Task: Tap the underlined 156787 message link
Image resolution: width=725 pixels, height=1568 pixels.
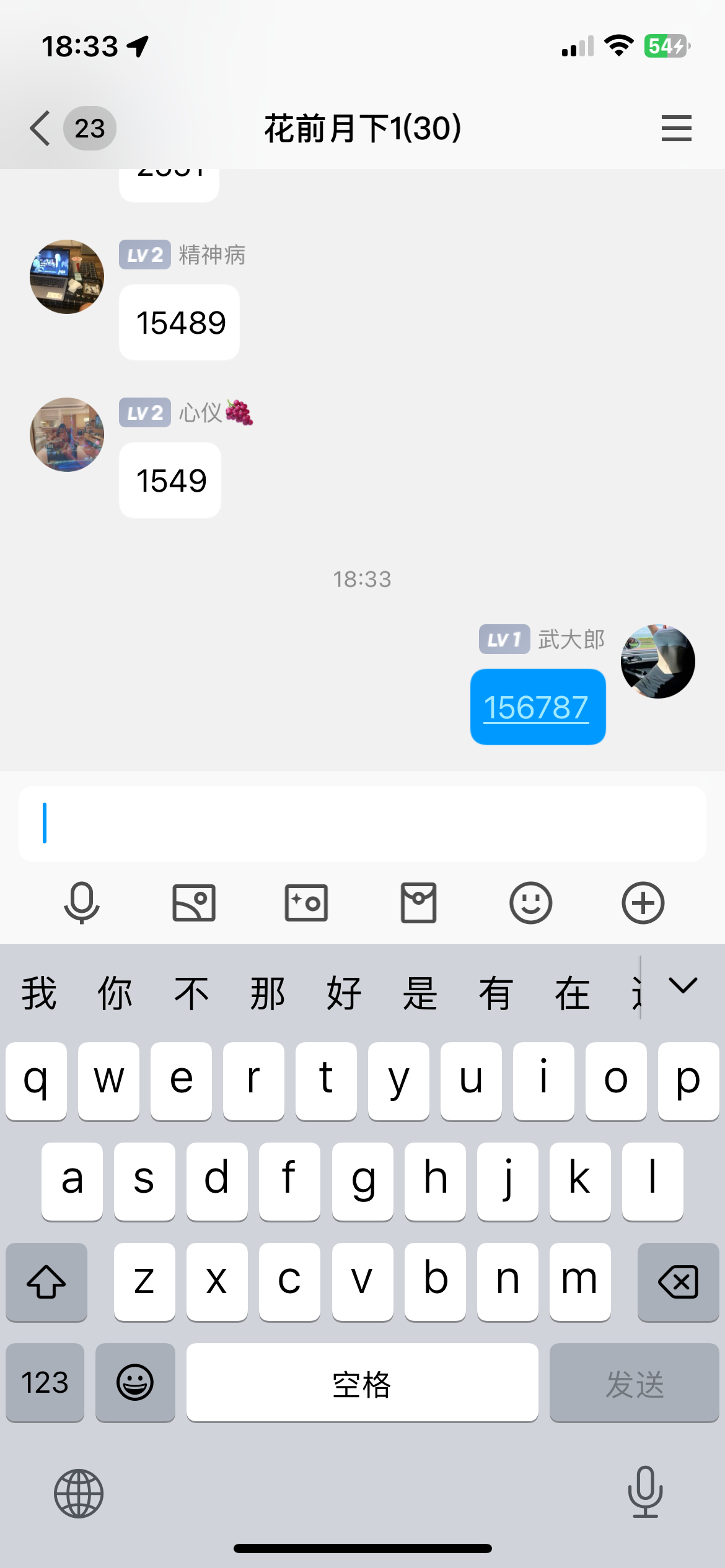Action: [x=537, y=707]
